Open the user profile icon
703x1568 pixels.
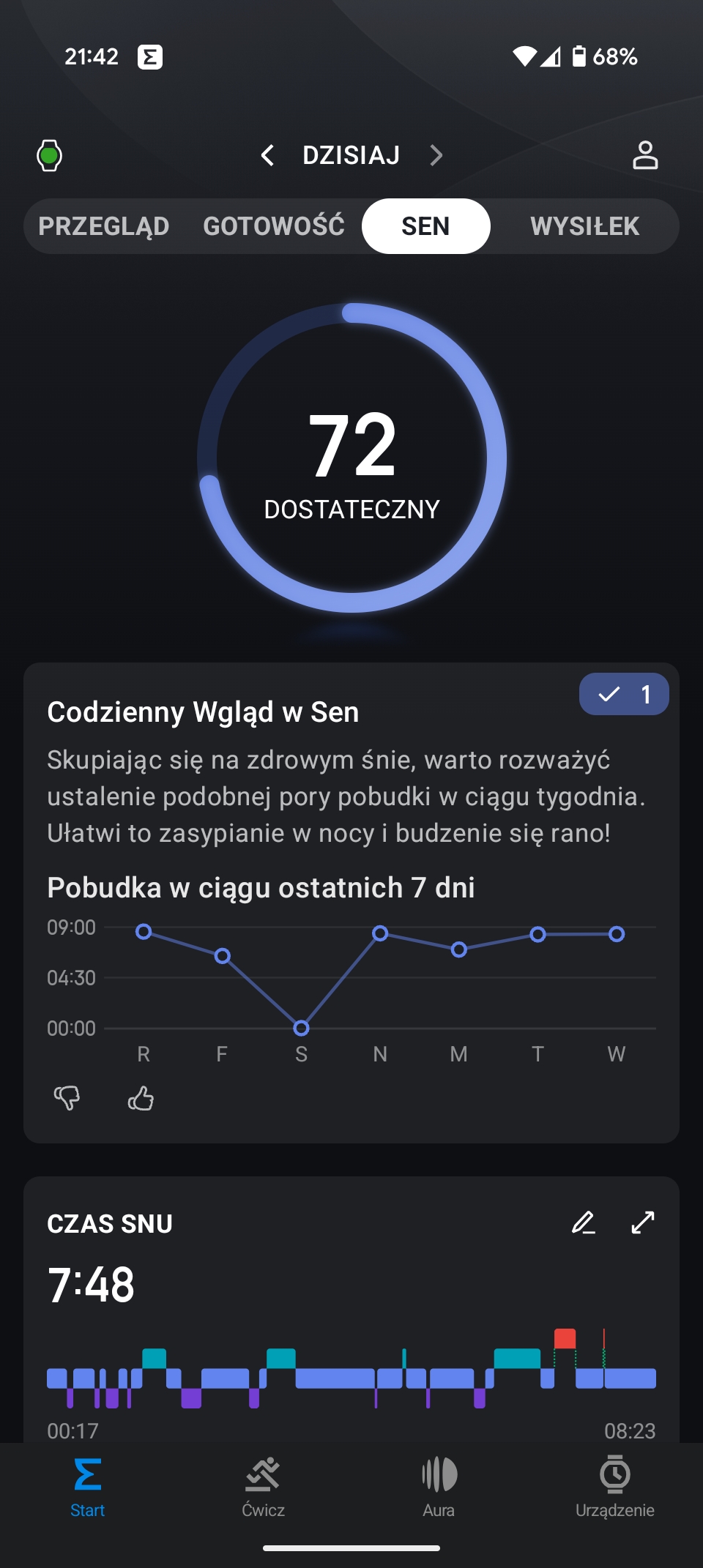click(x=644, y=155)
